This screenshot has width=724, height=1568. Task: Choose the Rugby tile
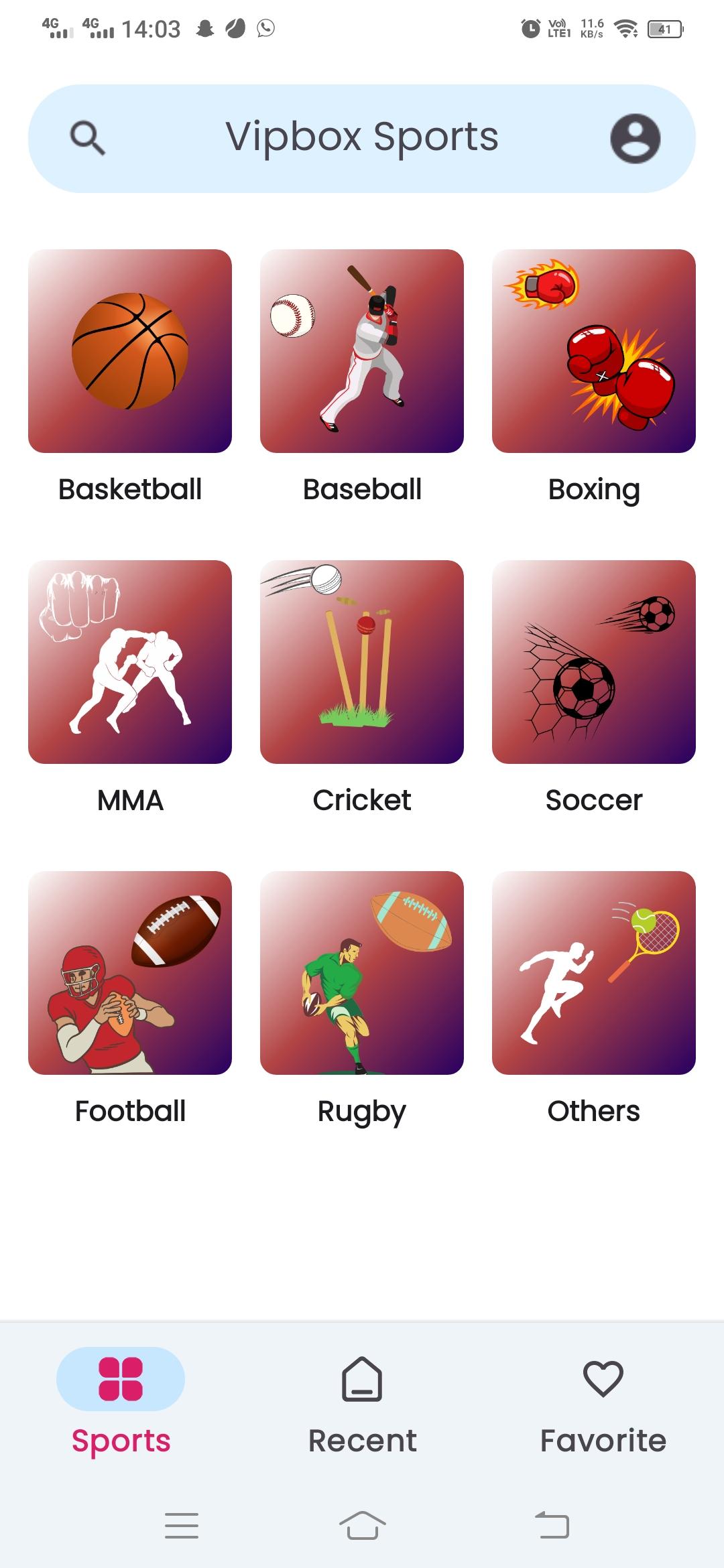coord(362,973)
